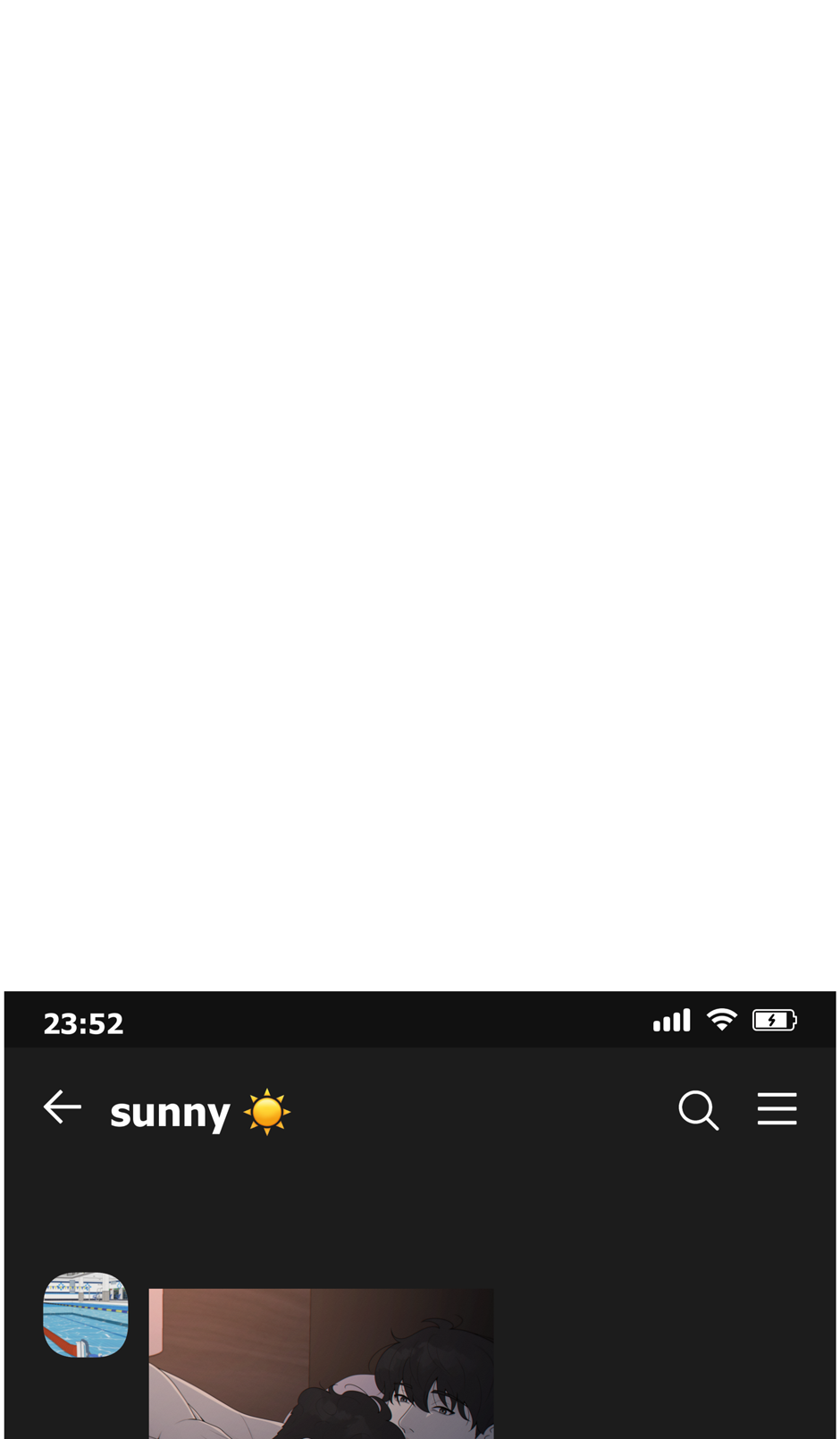This screenshot has height=1439, width=840.
Task: Search within the sunny conversation
Action: click(699, 1110)
